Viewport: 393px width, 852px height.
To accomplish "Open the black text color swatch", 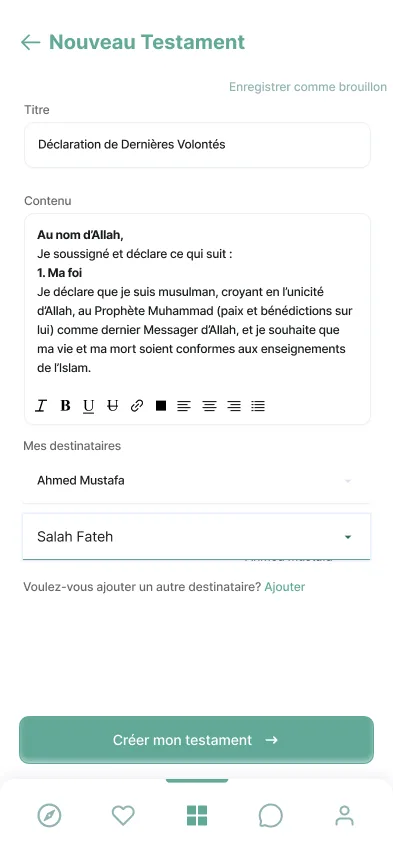I will tap(161, 406).
